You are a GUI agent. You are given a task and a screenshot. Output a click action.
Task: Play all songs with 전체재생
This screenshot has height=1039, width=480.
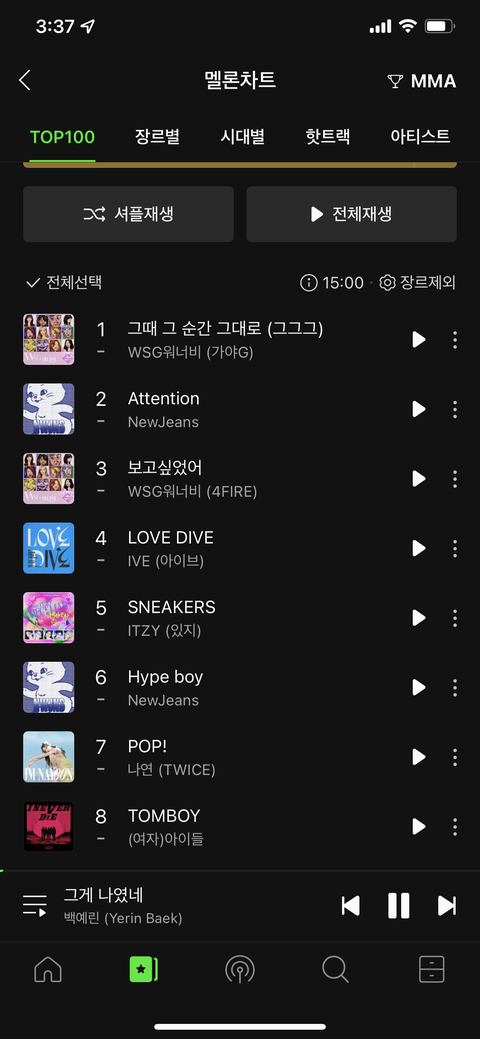tap(351, 214)
